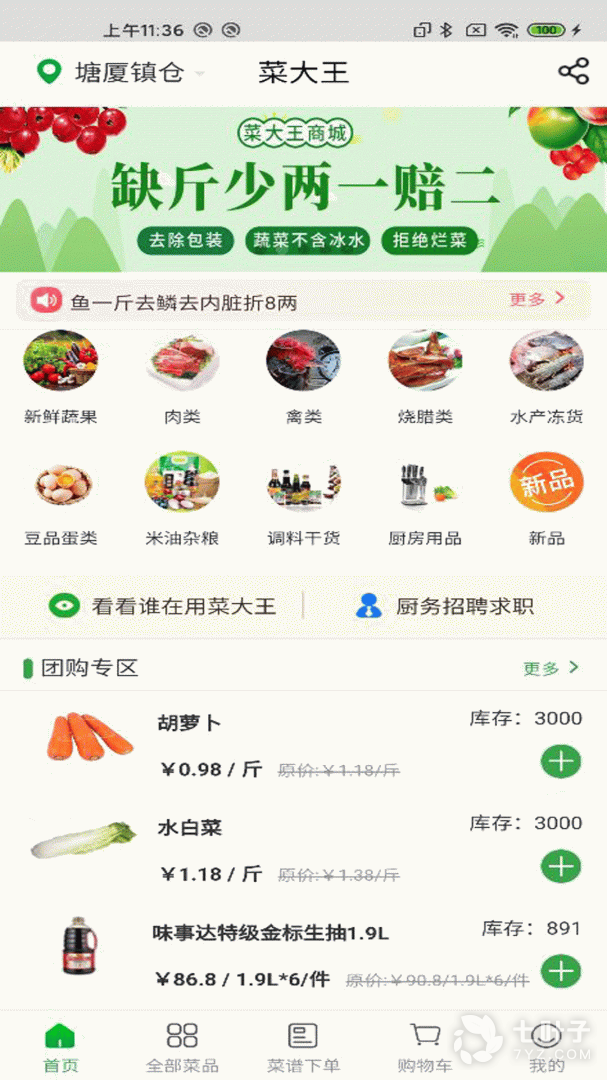The width and height of the screenshot is (607, 1080).
Task: Browse the 新鲜蔬果 category
Action: coord(61,377)
